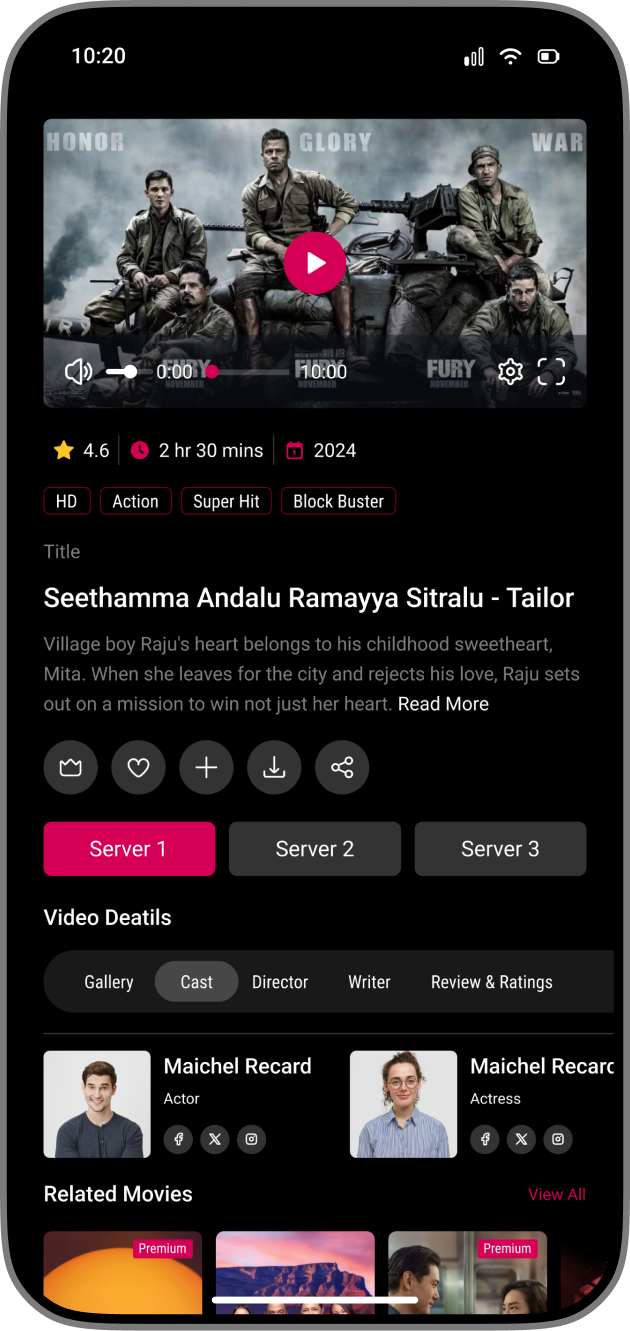Switch to Server 3

tap(500, 849)
